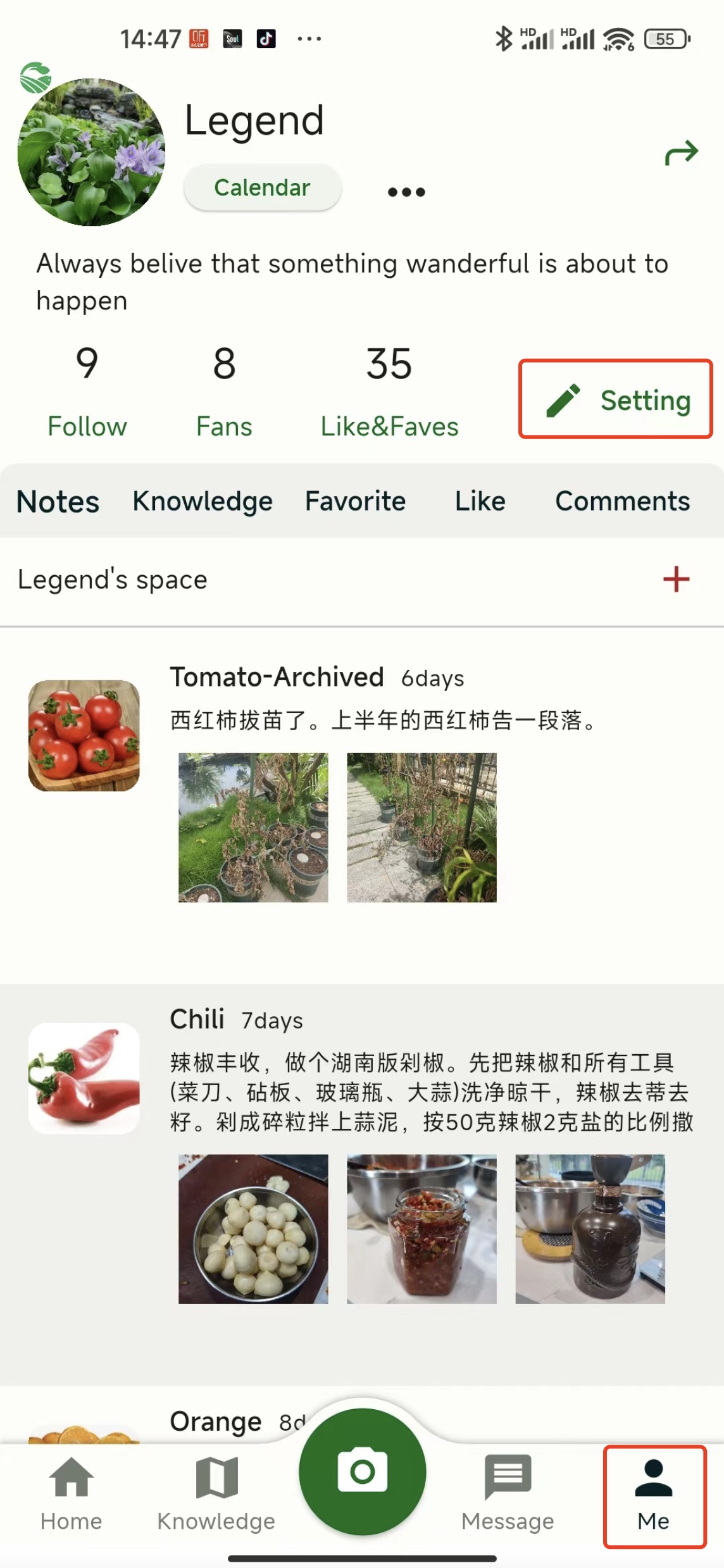Open profile Setting
The image size is (724, 1568).
(615, 399)
